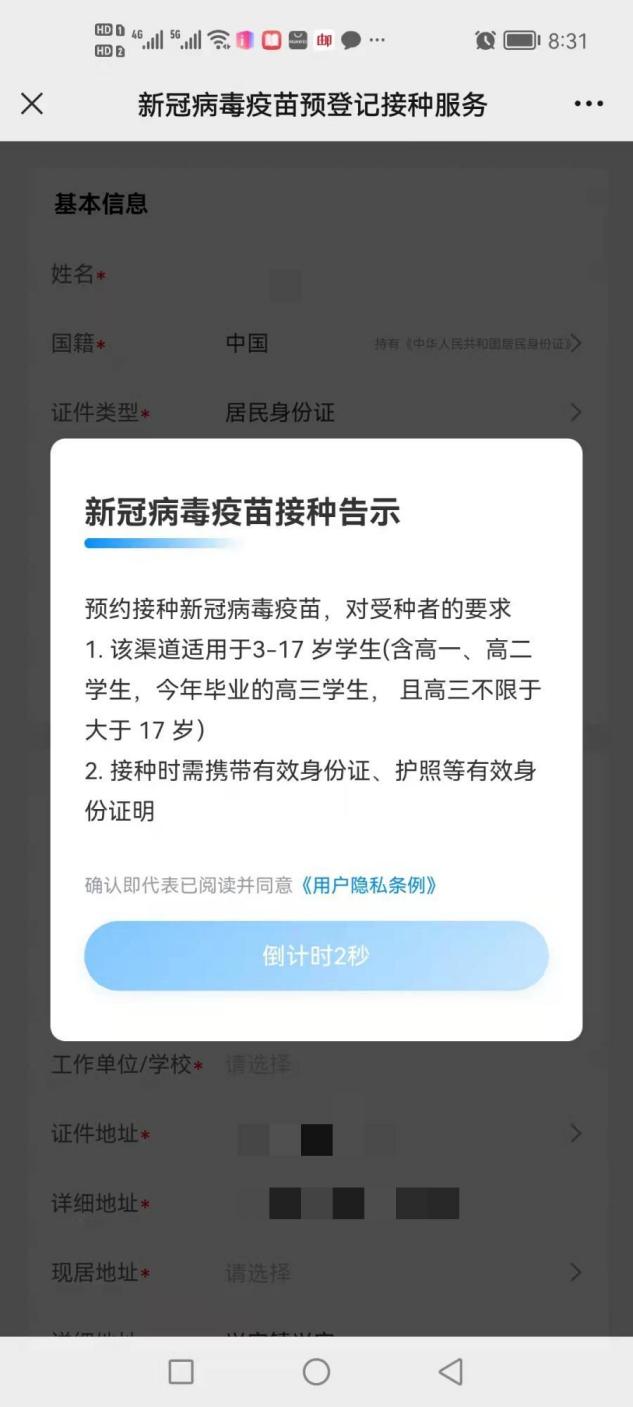Screen dimensions: 633x1407
Task: Open the 用户隐私条例 privacy link
Action: tap(369, 885)
